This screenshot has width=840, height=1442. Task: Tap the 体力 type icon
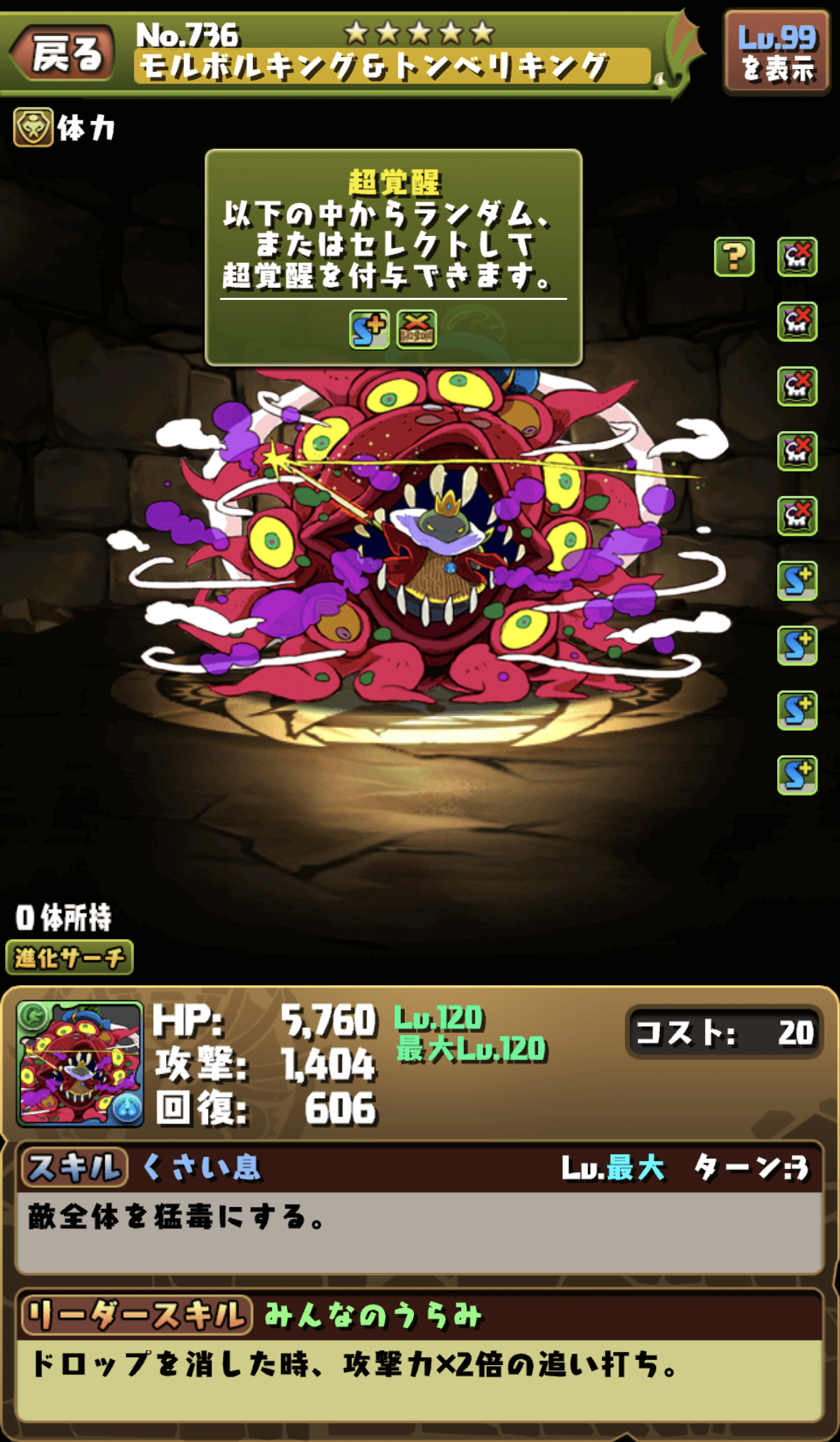click(x=33, y=128)
